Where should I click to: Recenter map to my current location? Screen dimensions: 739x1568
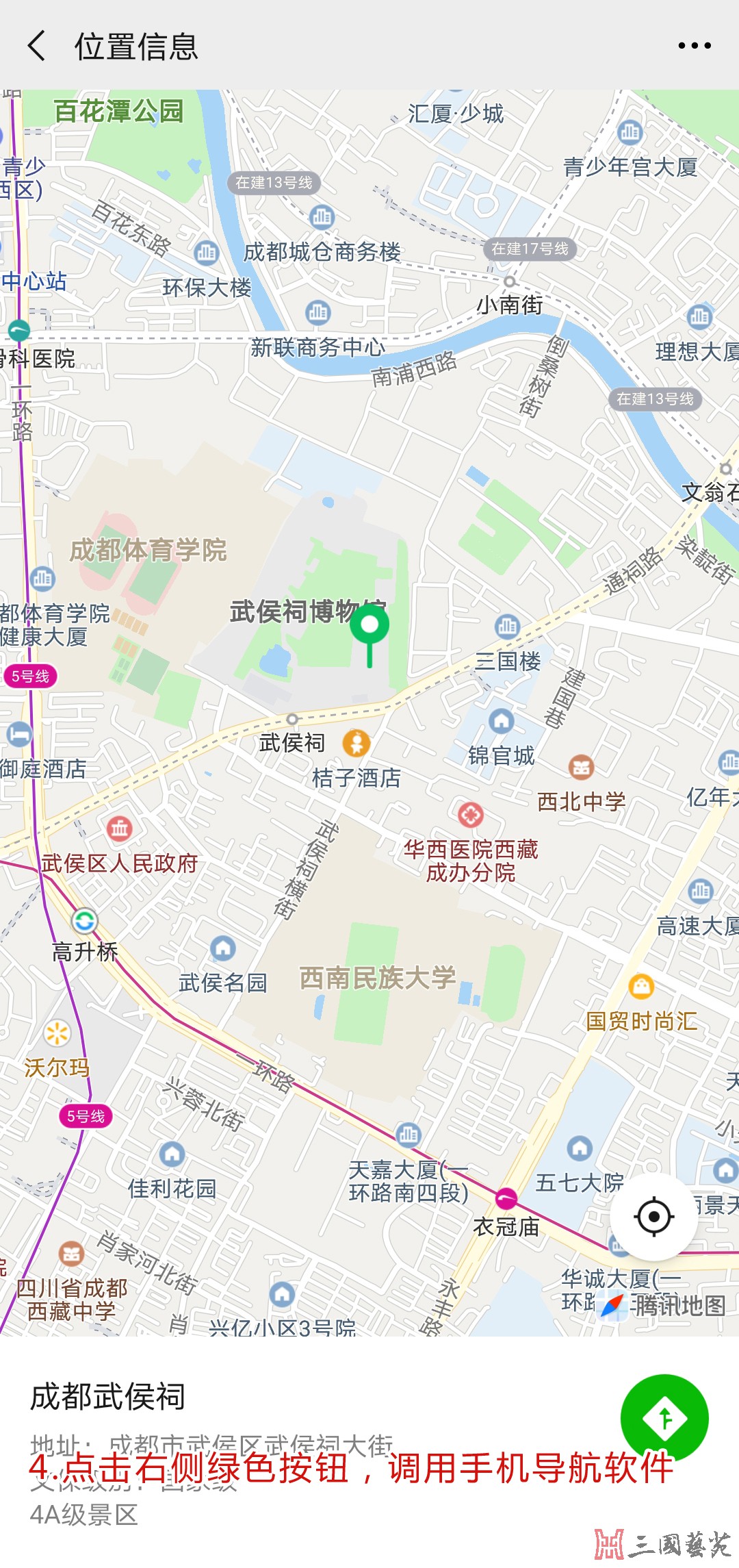pos(653,1217)
